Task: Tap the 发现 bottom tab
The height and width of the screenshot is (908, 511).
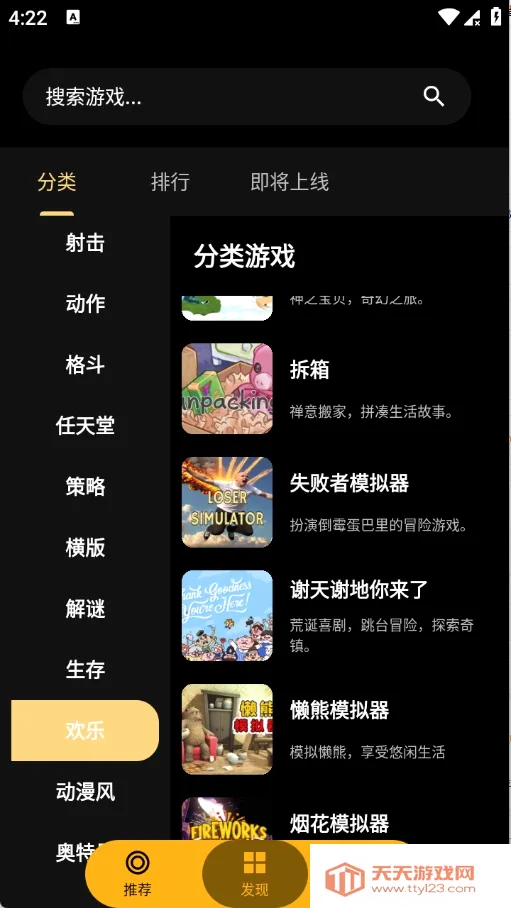Action: tap(254, 874)
